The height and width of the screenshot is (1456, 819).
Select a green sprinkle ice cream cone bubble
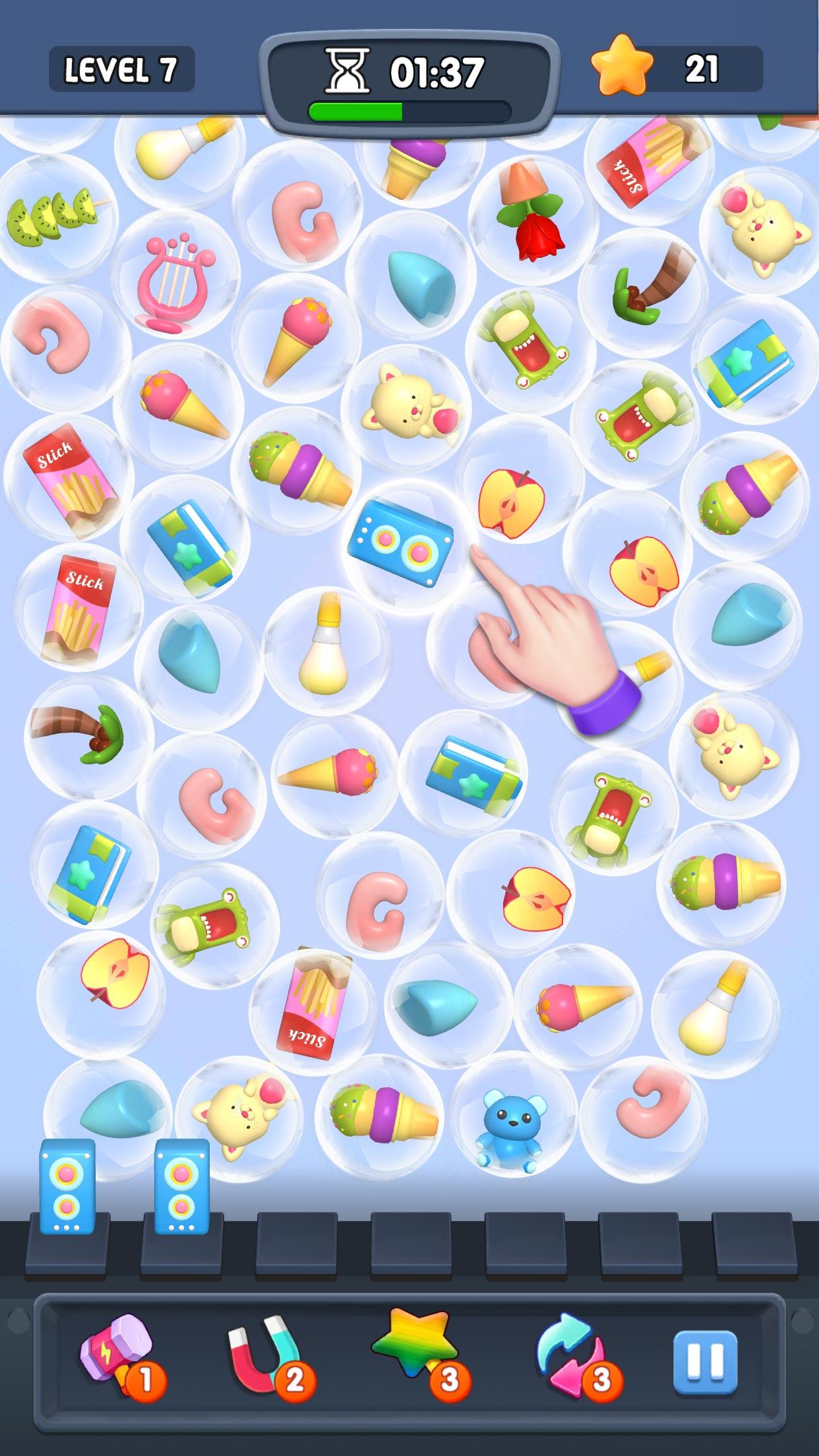(x=297, y=468)
